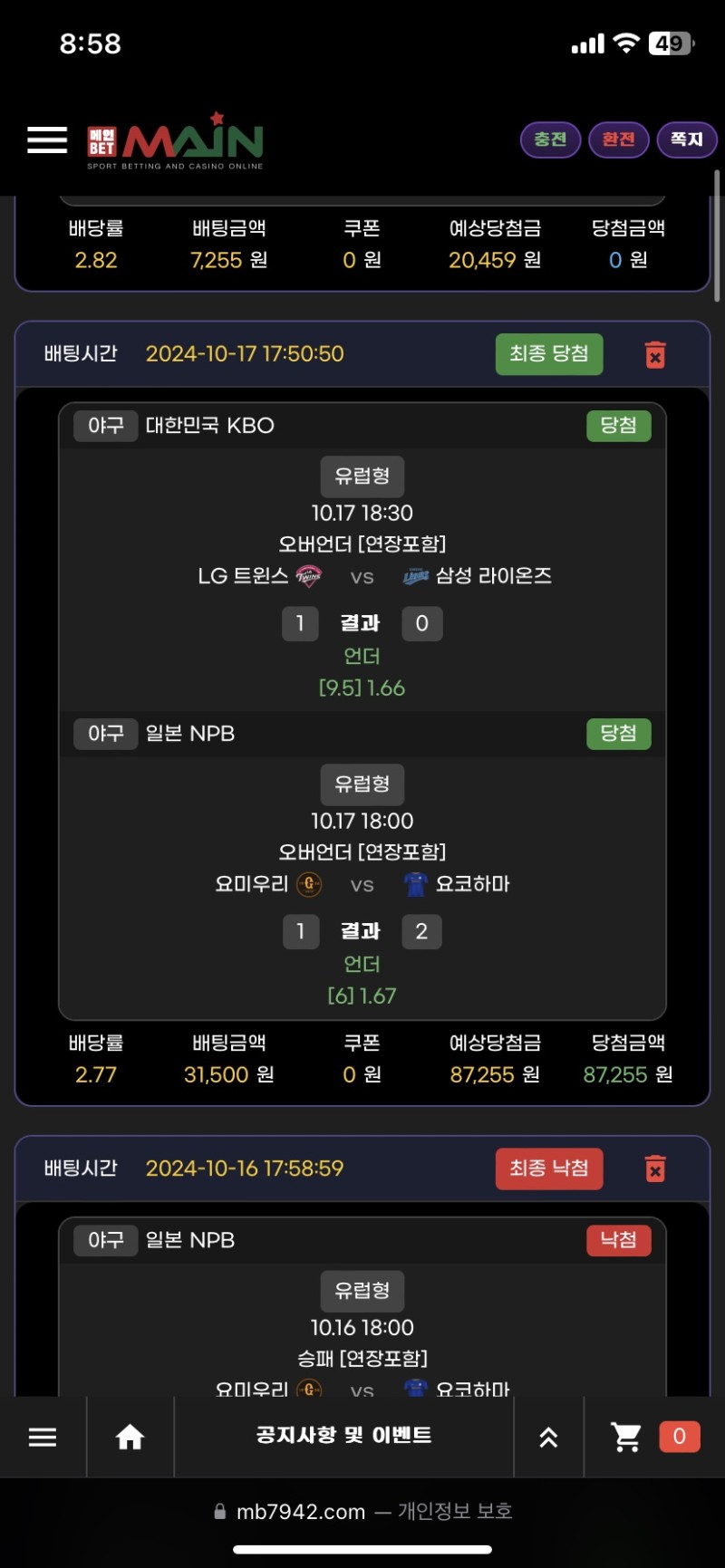Image resolution: width=725 pixels, height=1568 pixels.
Task: Open 쪽지 messages
Action: (686, 139)
